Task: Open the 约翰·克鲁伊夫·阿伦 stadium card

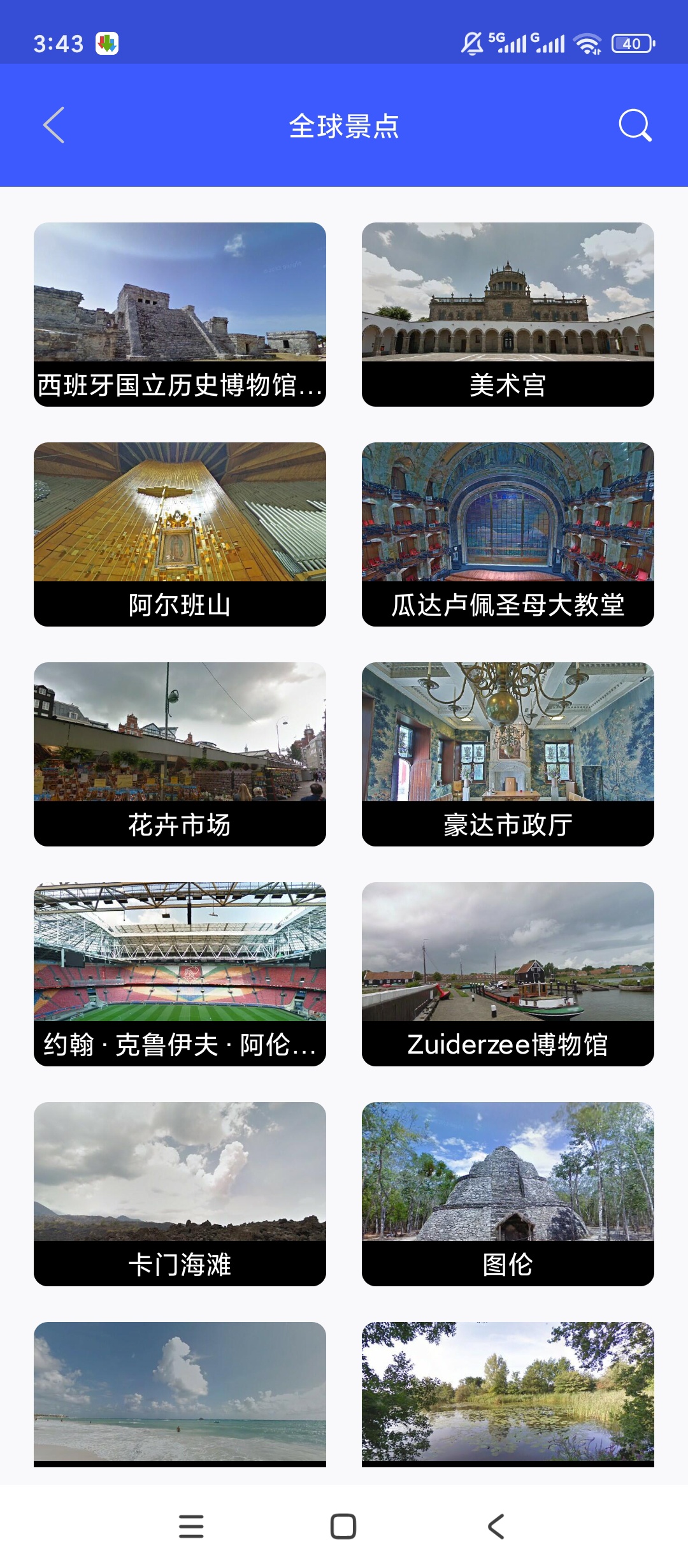Action: (x=180, y=974)
